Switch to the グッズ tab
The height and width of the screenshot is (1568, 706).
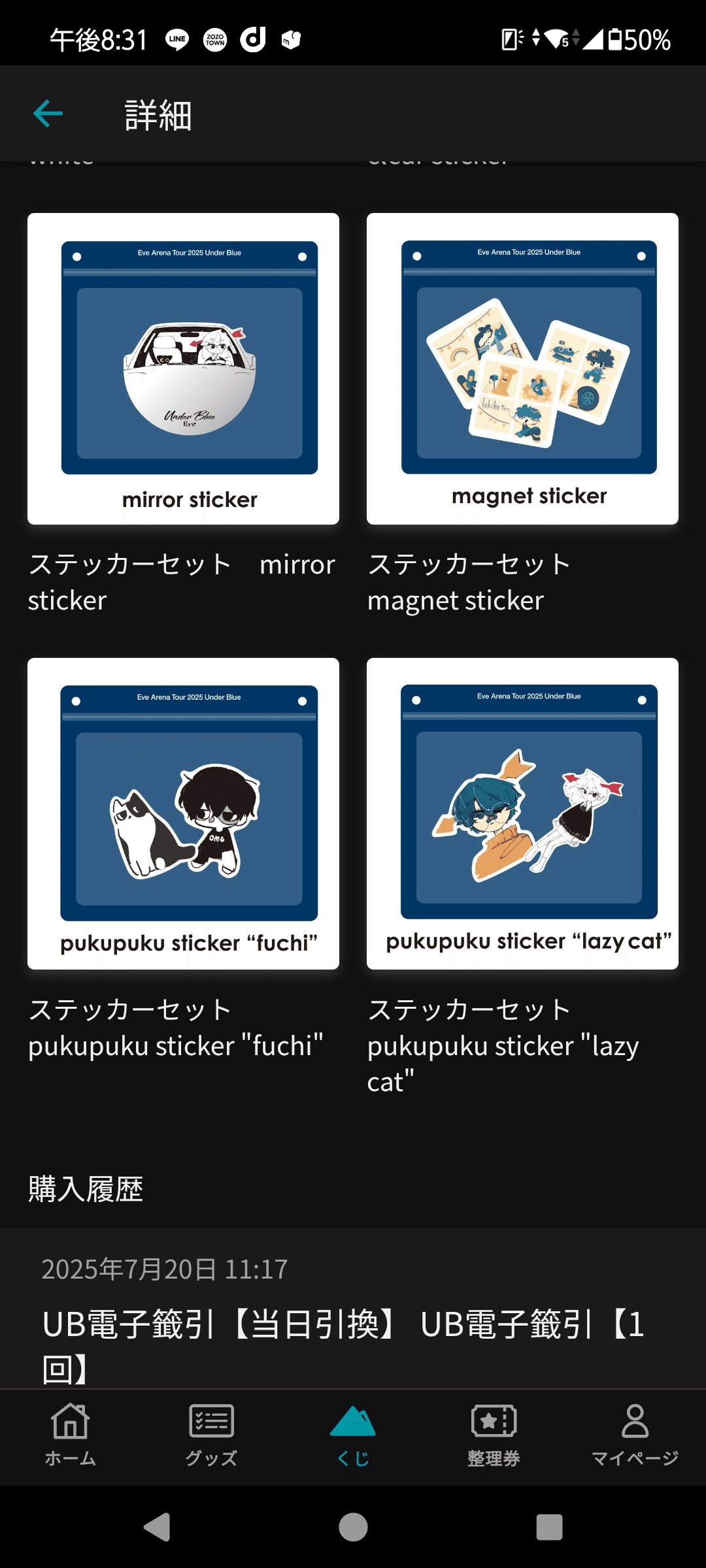pos(211,1435)
